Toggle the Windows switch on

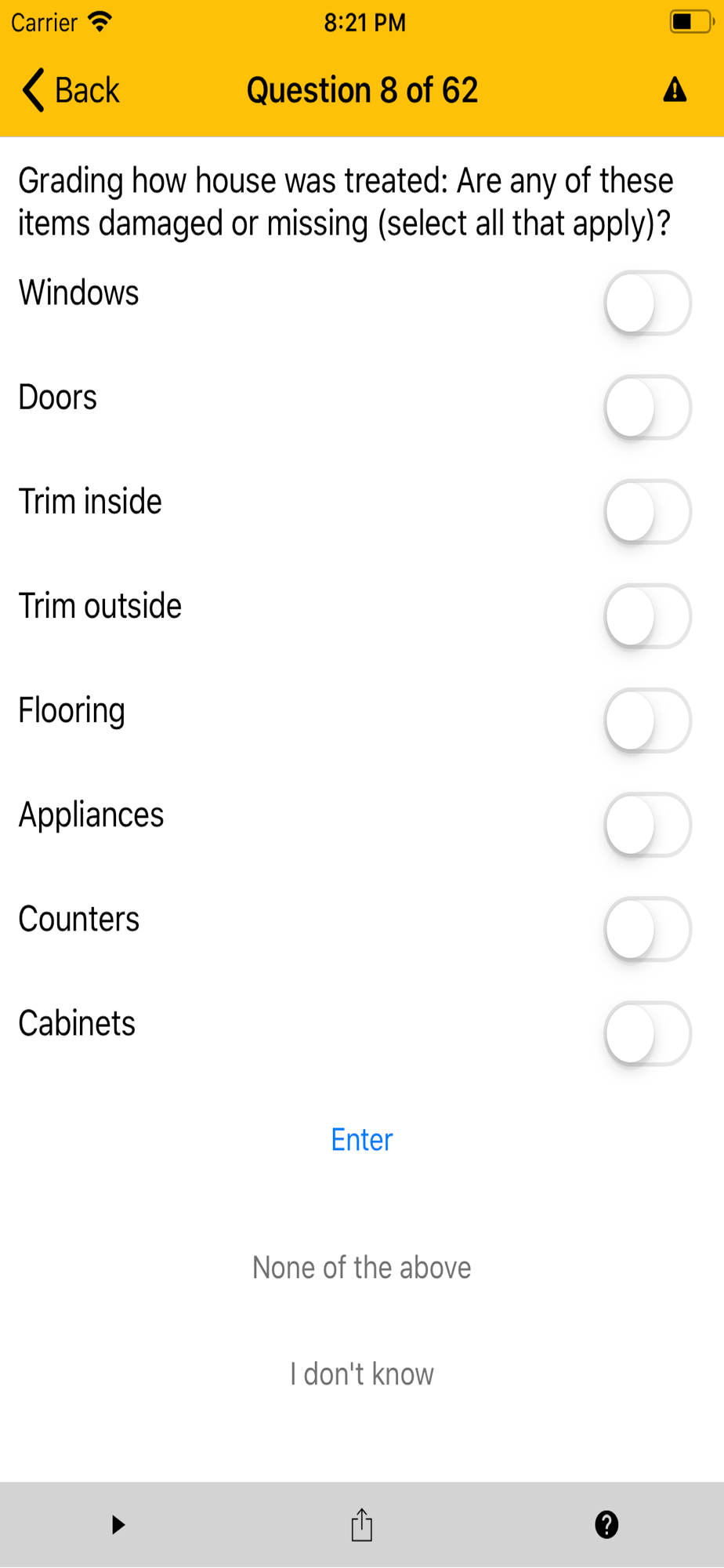point(647,303)
